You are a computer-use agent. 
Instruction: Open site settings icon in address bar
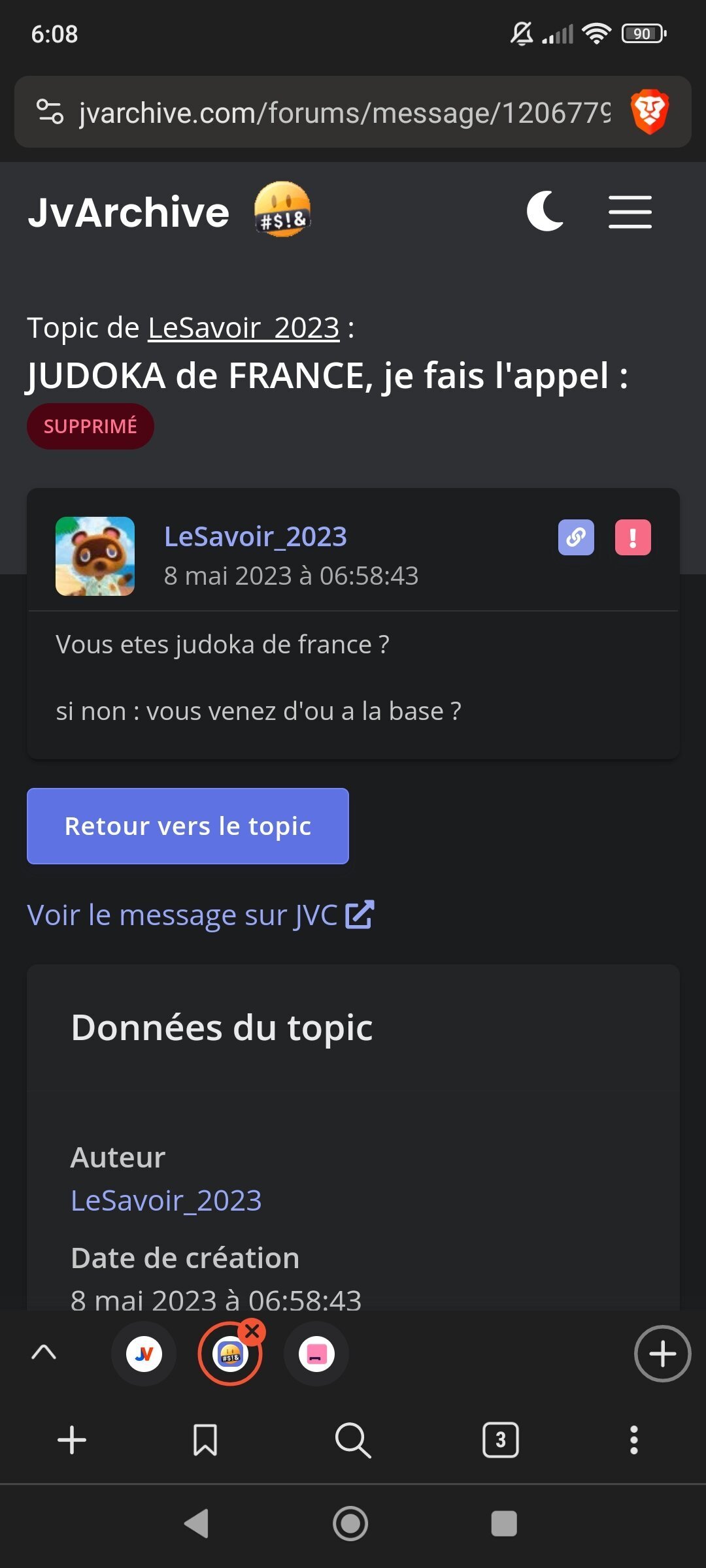pyautogui.click(x=50, y=112)
